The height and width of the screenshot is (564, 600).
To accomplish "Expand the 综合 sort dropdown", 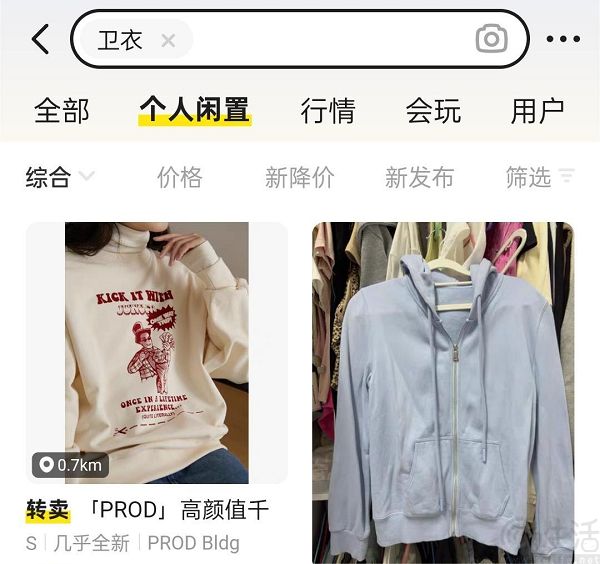I will 60,178.
